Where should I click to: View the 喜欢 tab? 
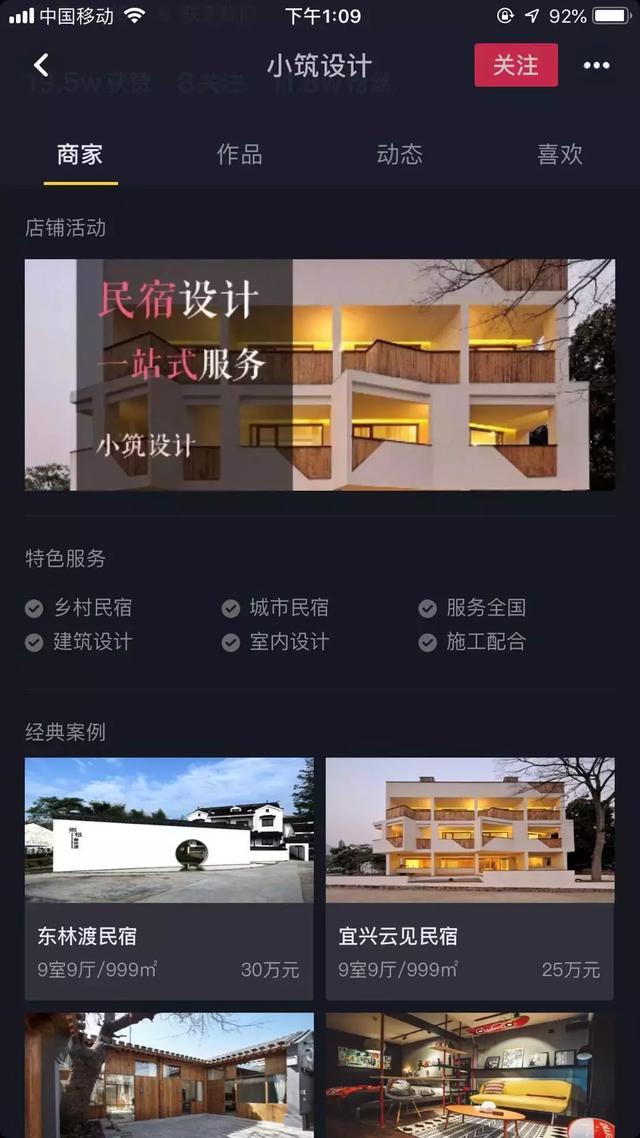[x=559, y=155]
